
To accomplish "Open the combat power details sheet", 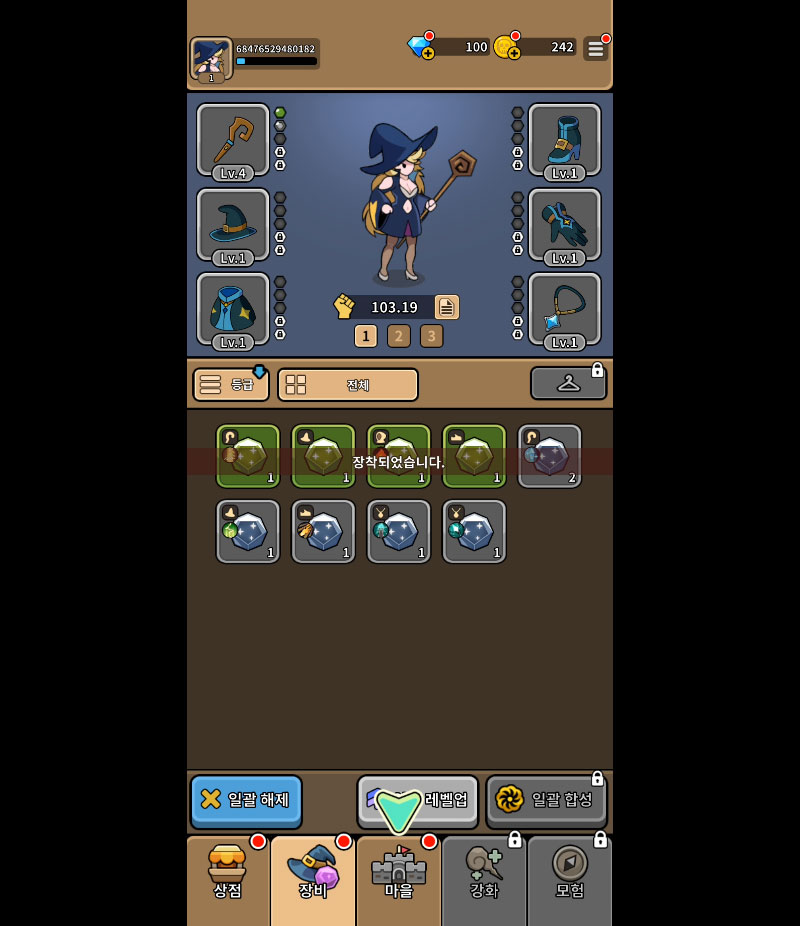I will 447,307.
